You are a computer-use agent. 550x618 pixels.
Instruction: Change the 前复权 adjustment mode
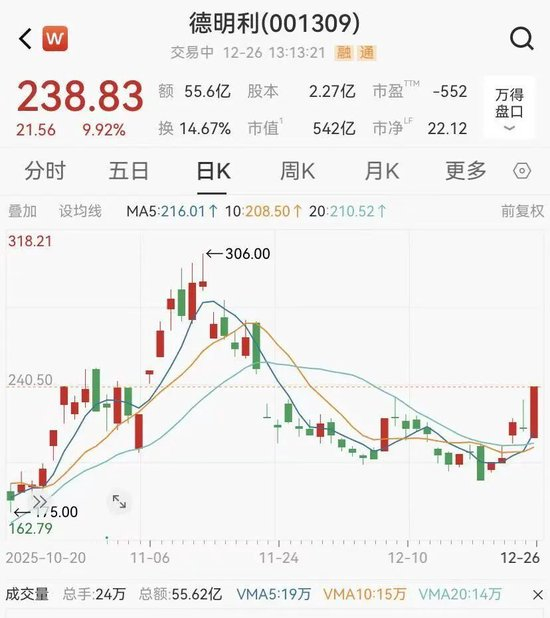pyautogui.click(x=522, y=211)
